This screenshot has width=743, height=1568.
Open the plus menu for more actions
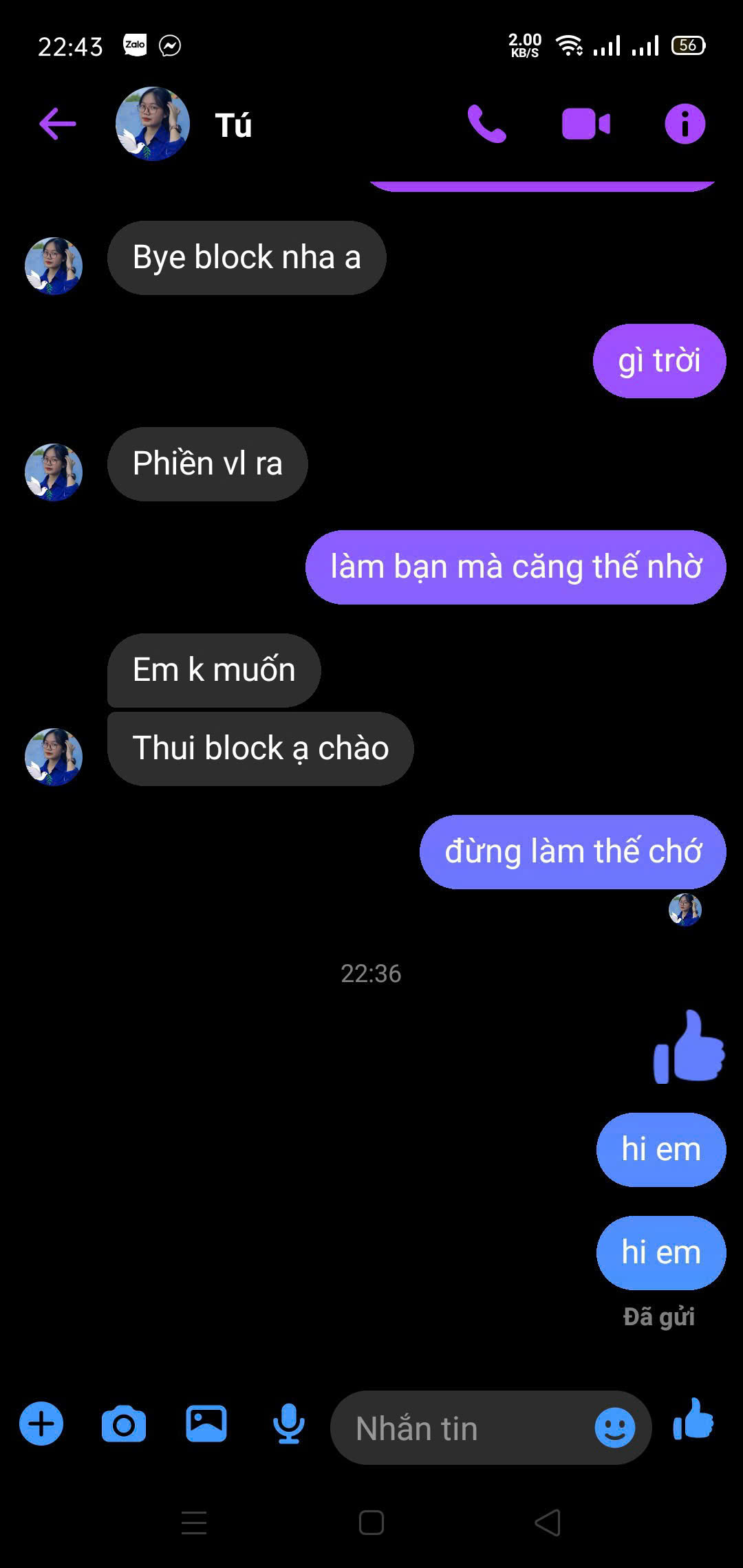tap(41, 1424)
